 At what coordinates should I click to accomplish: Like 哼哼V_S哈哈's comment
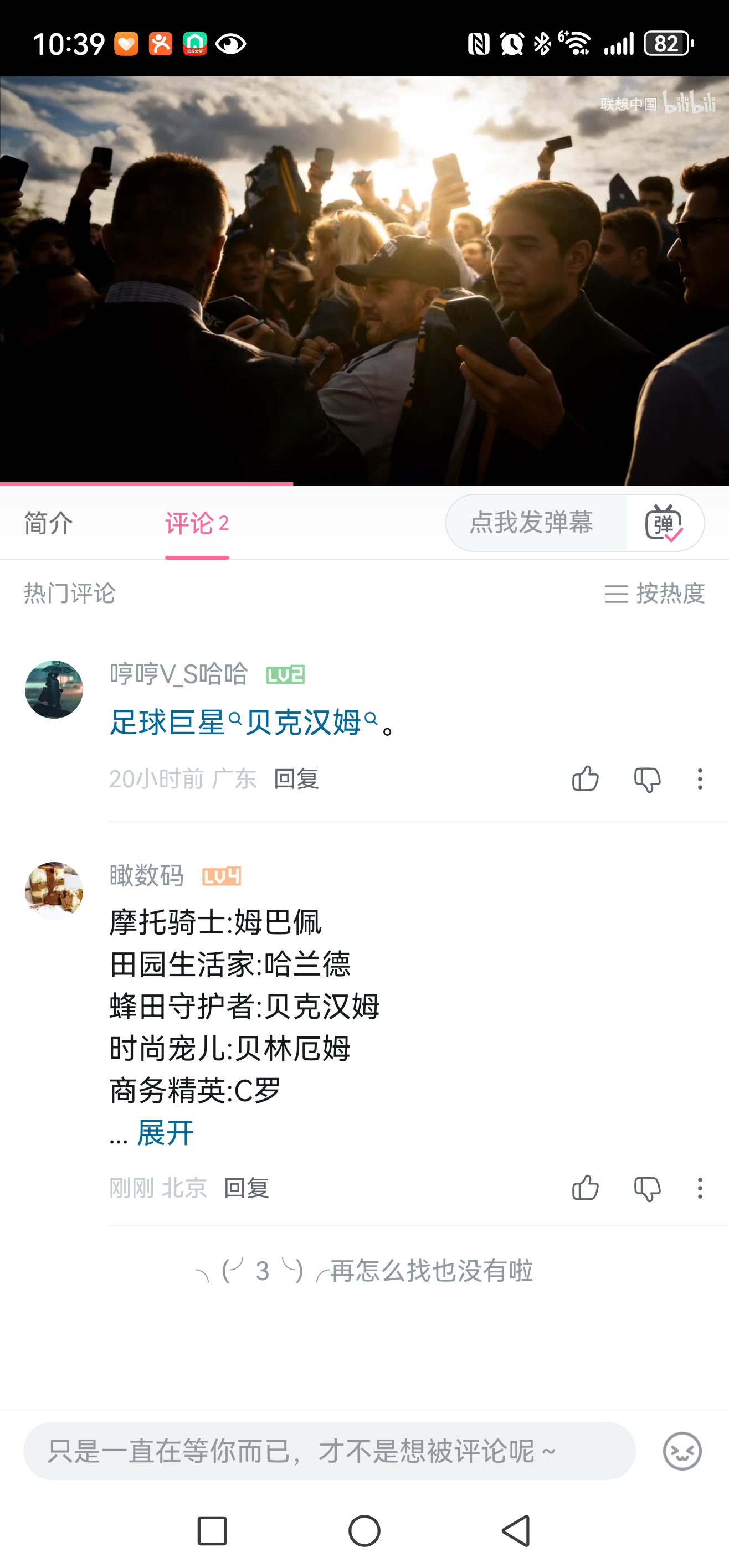pos(586,779)
